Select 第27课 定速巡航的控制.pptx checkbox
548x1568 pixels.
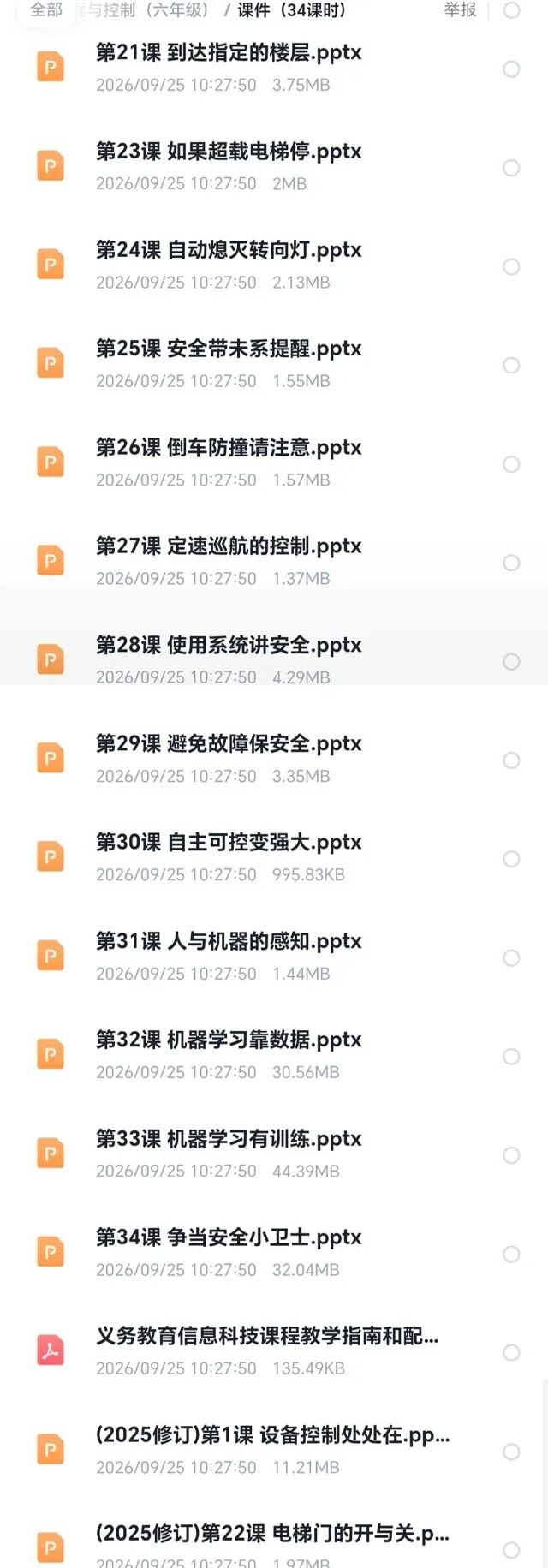(x=511, y=563)
